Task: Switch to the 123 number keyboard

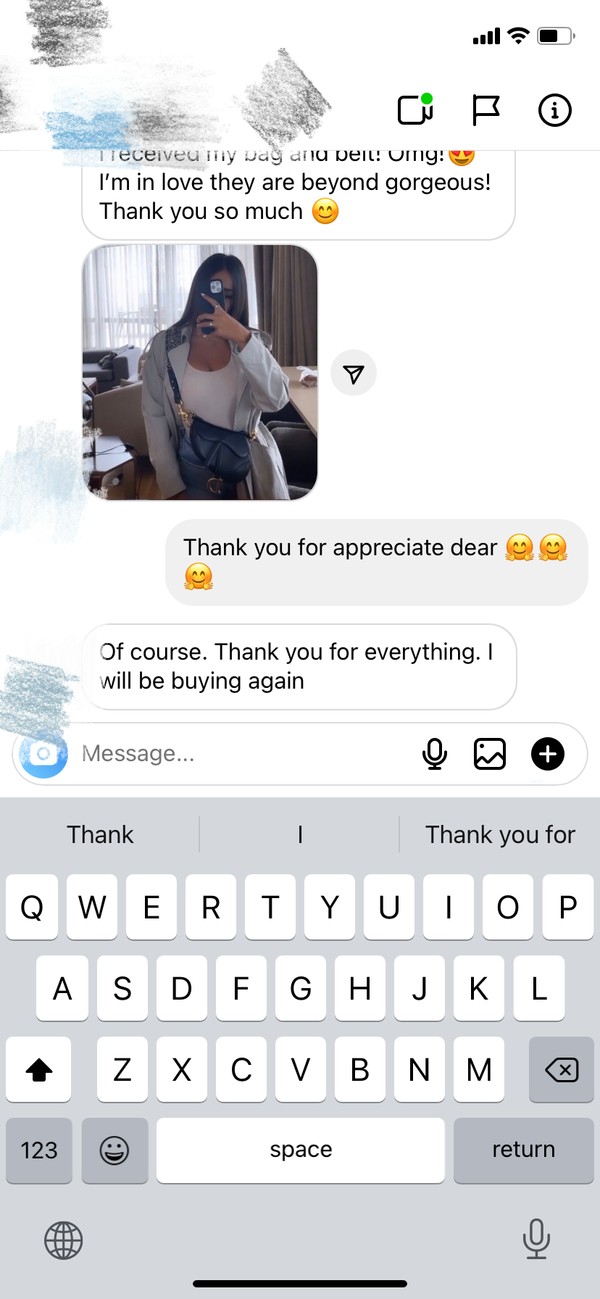Action: pyautogui.click(x=39, y=1150)
